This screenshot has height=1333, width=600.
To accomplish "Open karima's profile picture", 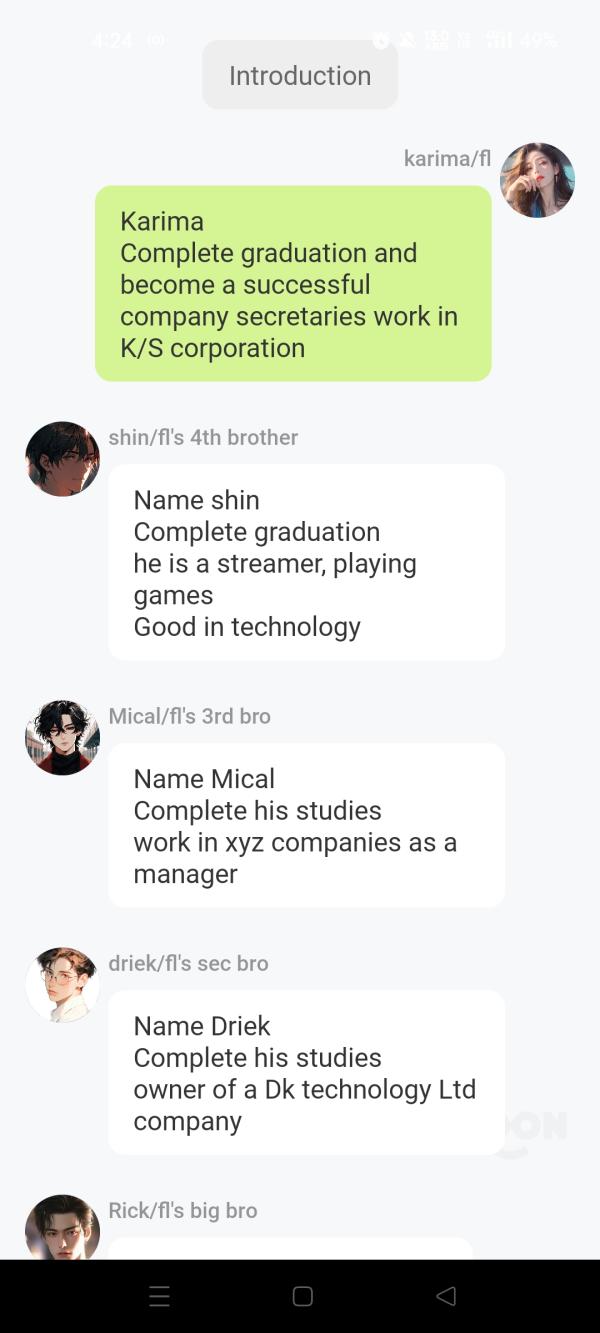I will click(537, 180).
